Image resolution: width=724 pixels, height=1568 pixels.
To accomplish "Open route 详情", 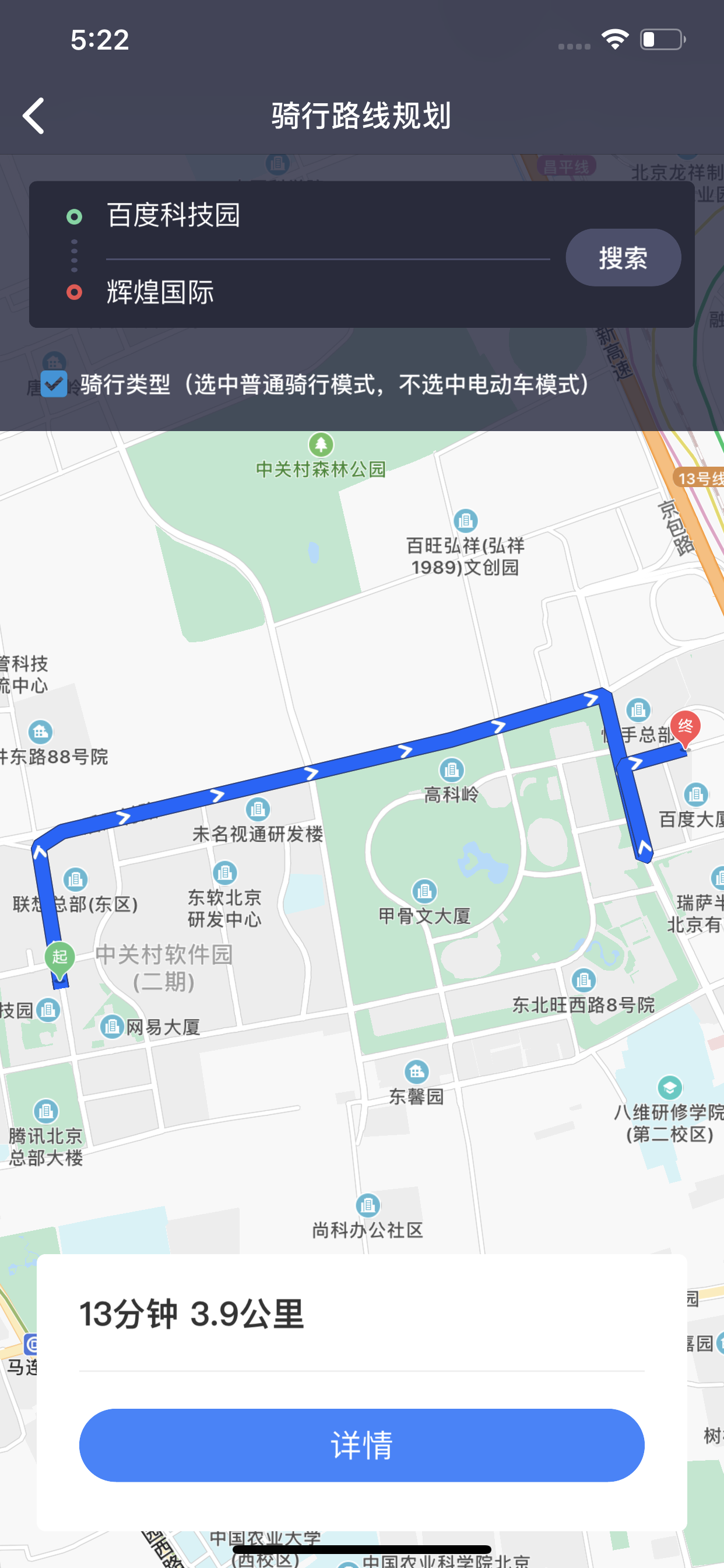I will coord(361,1444).
